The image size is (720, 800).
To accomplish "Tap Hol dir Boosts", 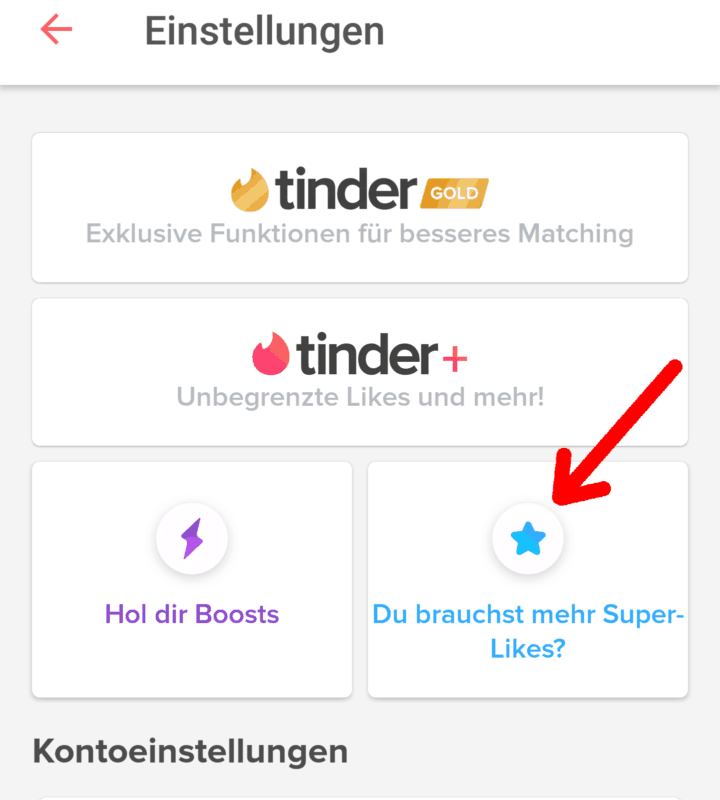I will [192, 580].
